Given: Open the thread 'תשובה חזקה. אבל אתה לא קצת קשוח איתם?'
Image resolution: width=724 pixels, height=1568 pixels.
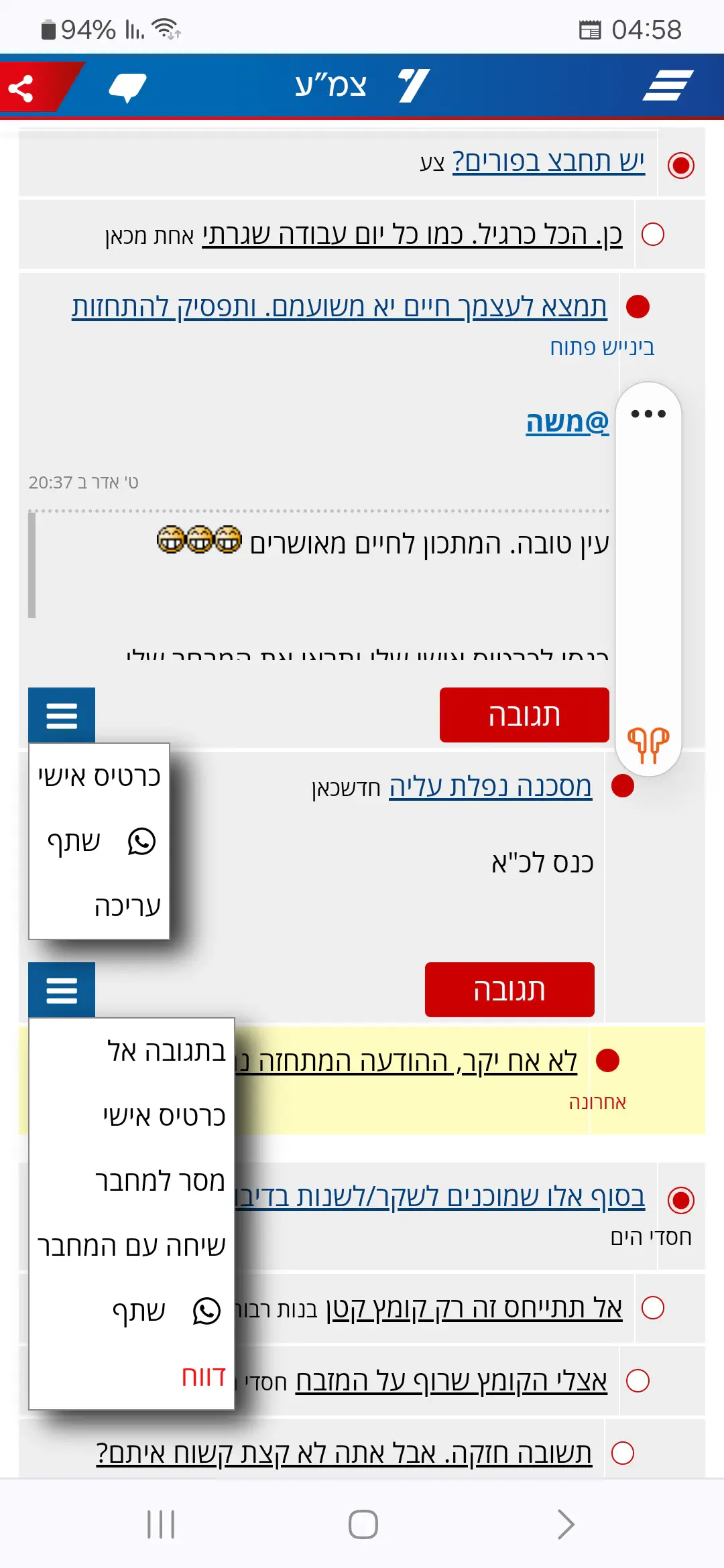Looking at the screenshot, I should [343, 1453].
